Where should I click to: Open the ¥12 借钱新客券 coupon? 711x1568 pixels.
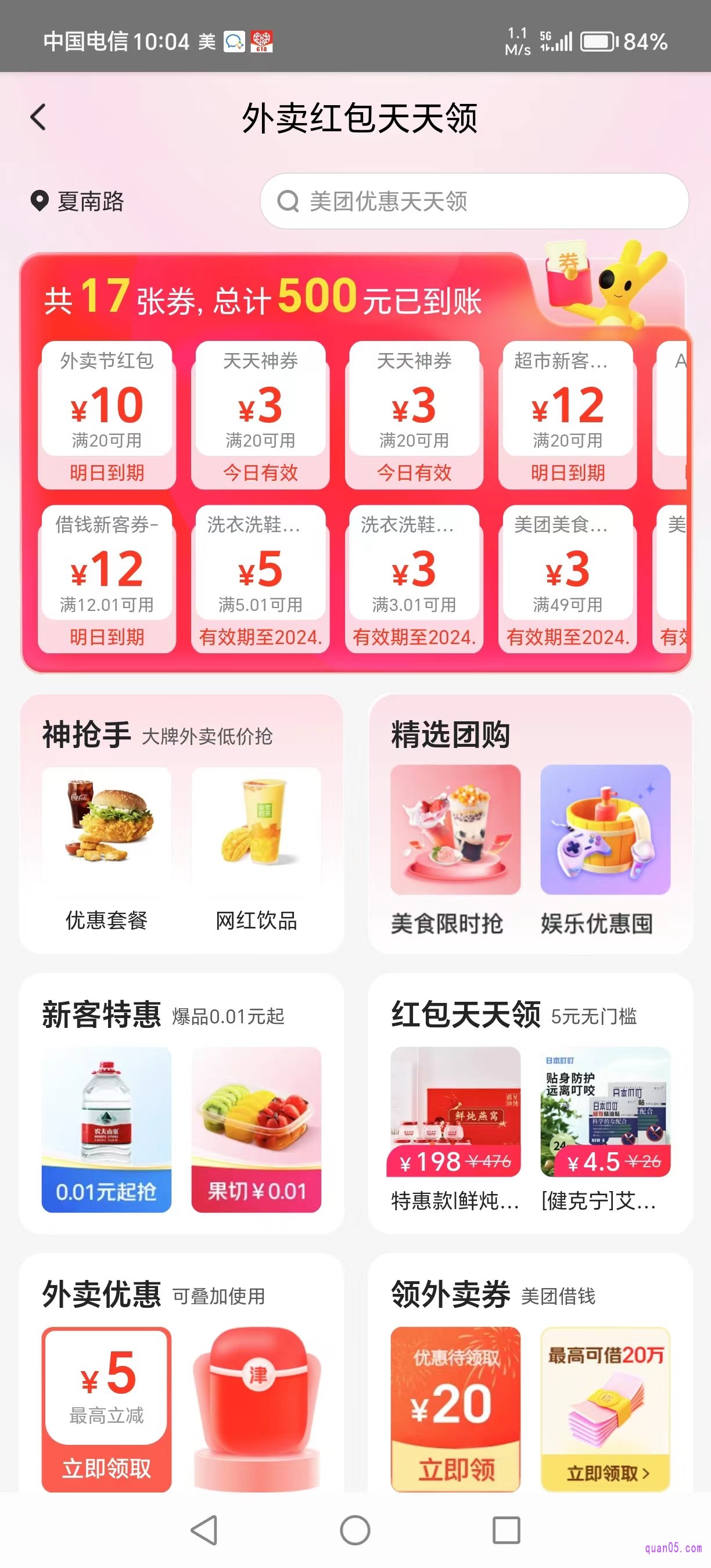[107, 579]
